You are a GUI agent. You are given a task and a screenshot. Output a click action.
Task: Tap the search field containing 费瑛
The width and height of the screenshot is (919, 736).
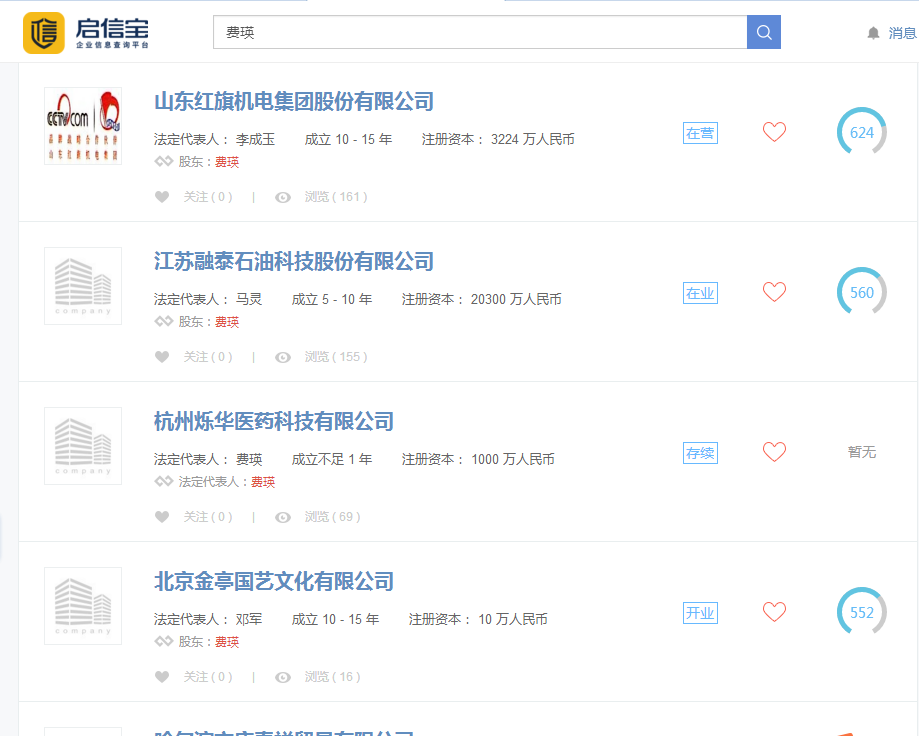click(480, 33)
